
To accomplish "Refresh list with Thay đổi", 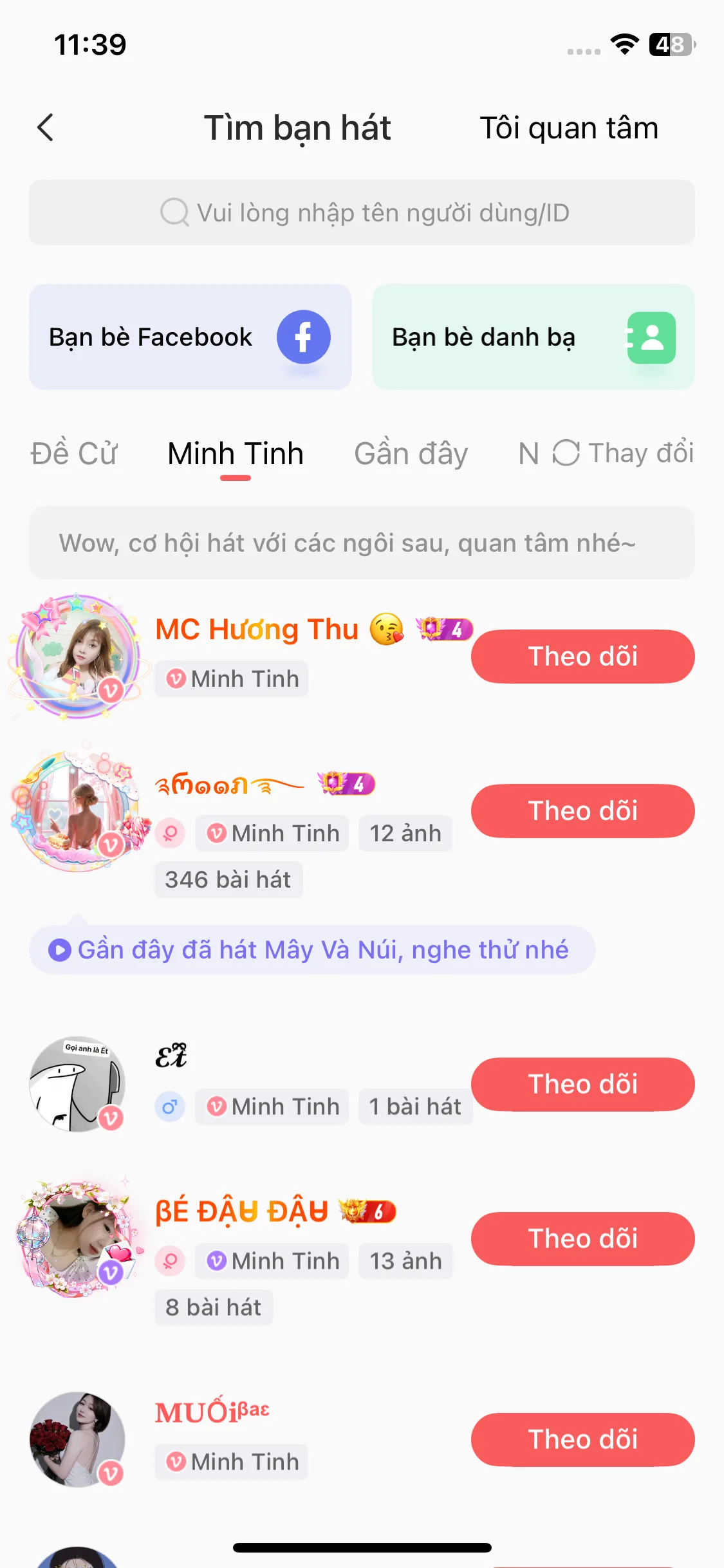I will point(623,453).
